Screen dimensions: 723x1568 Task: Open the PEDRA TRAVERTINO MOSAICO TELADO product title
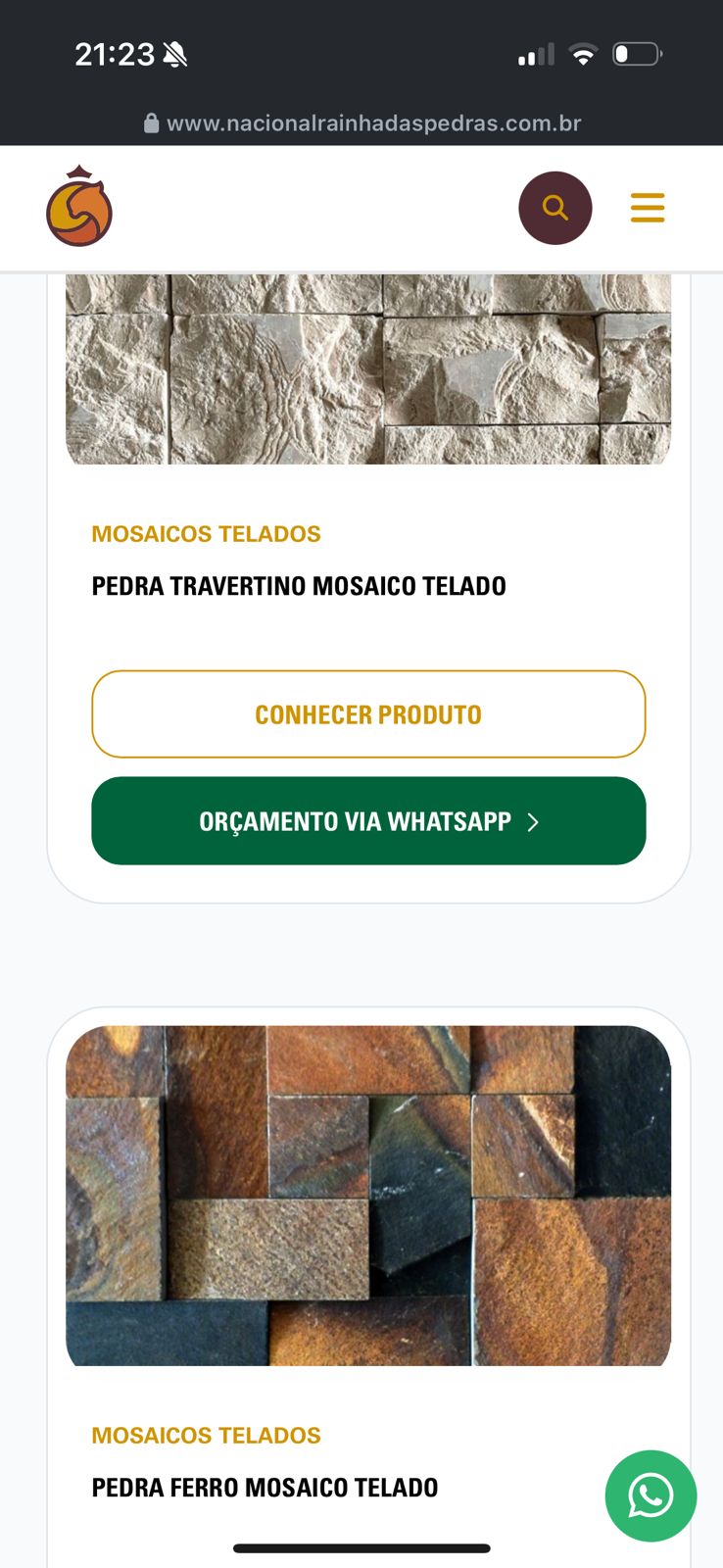pyautogui.click(x=299, y=585)
